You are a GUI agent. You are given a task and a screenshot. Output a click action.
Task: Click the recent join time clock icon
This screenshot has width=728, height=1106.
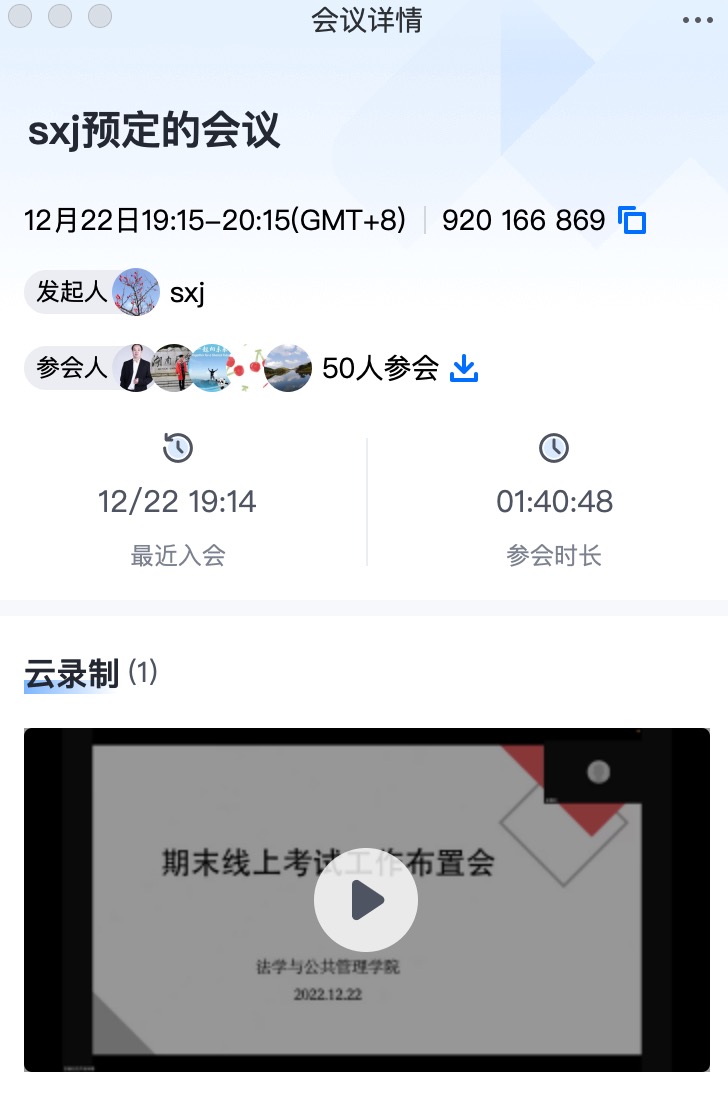coord(177,448)
